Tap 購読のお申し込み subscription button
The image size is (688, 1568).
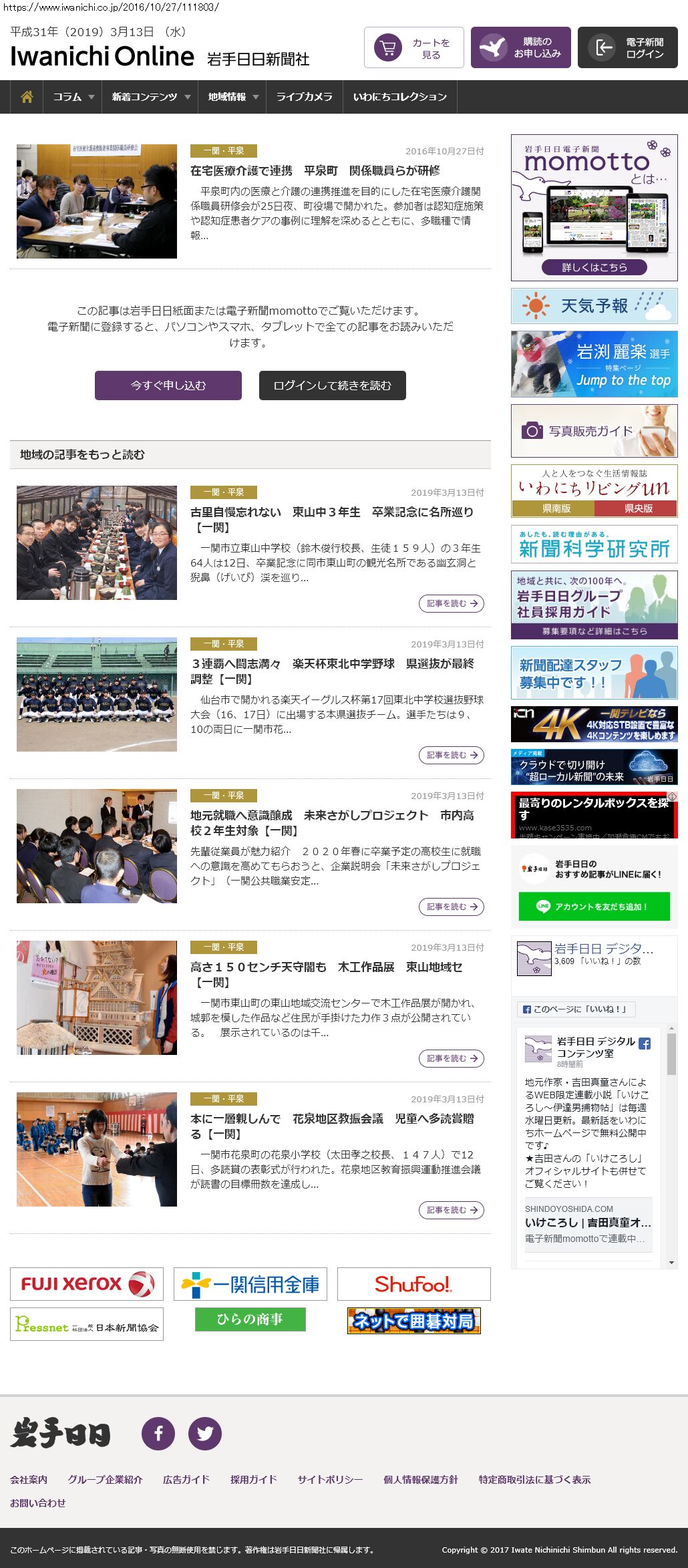521,48
